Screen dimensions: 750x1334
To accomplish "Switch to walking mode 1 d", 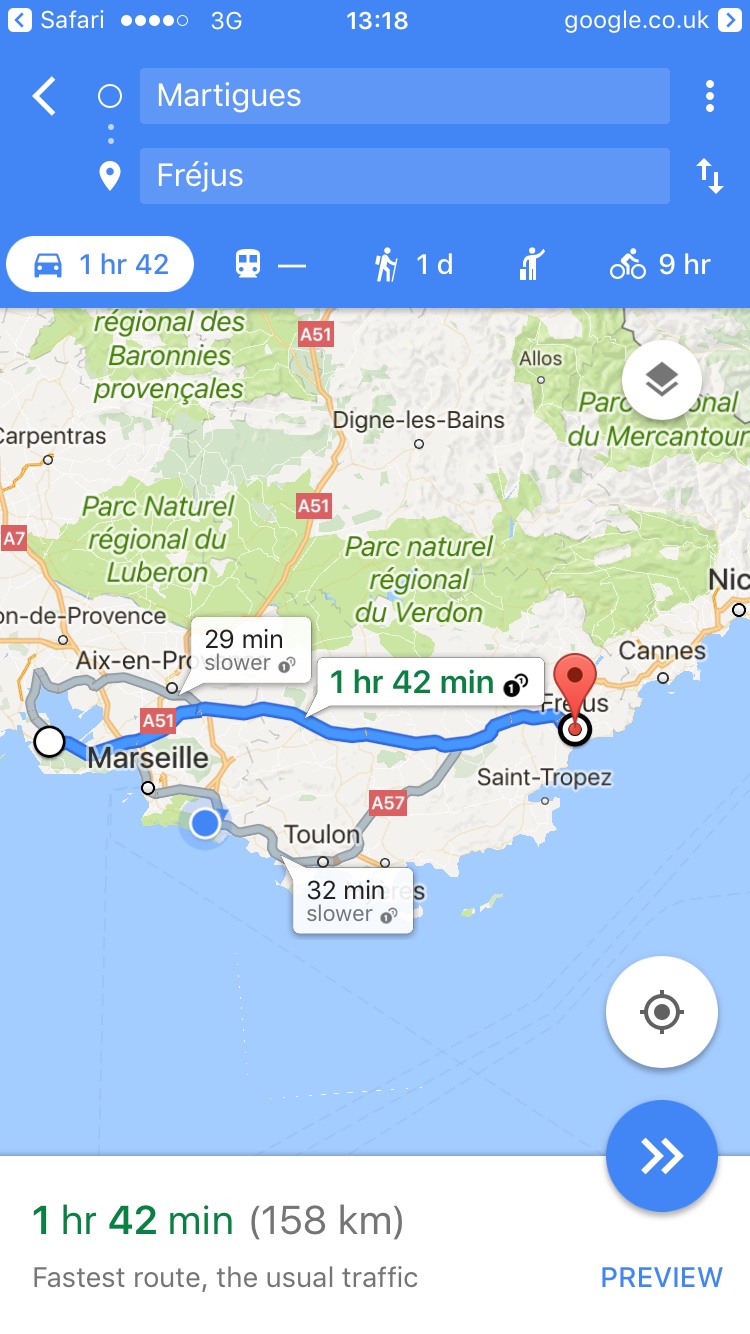I will pos(414,264).
